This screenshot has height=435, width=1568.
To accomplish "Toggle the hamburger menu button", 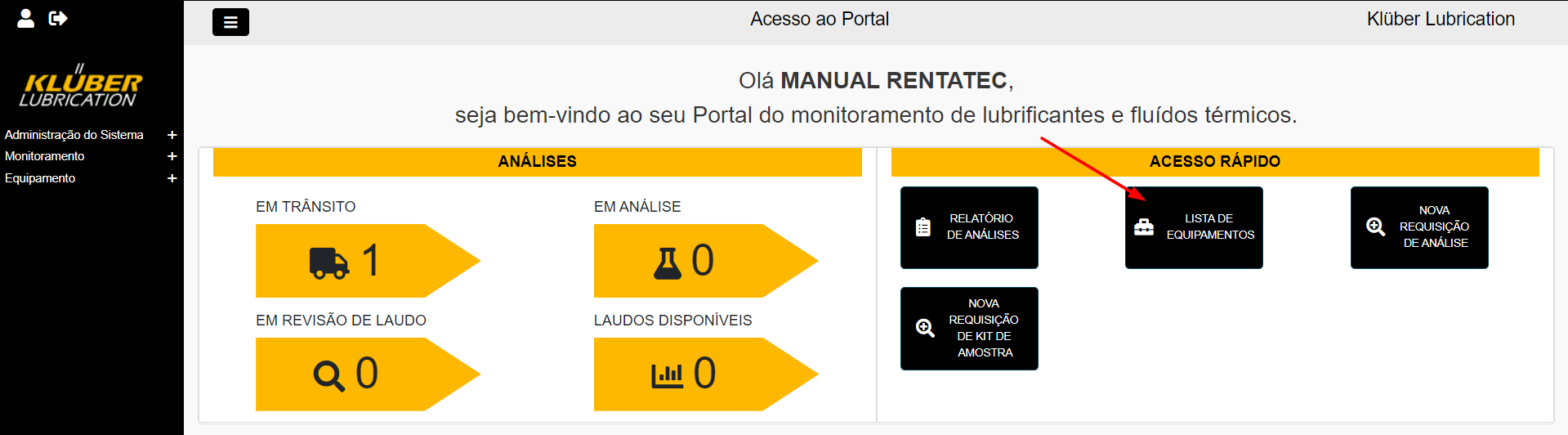I will pyautogui.click(x=230, y=22).
